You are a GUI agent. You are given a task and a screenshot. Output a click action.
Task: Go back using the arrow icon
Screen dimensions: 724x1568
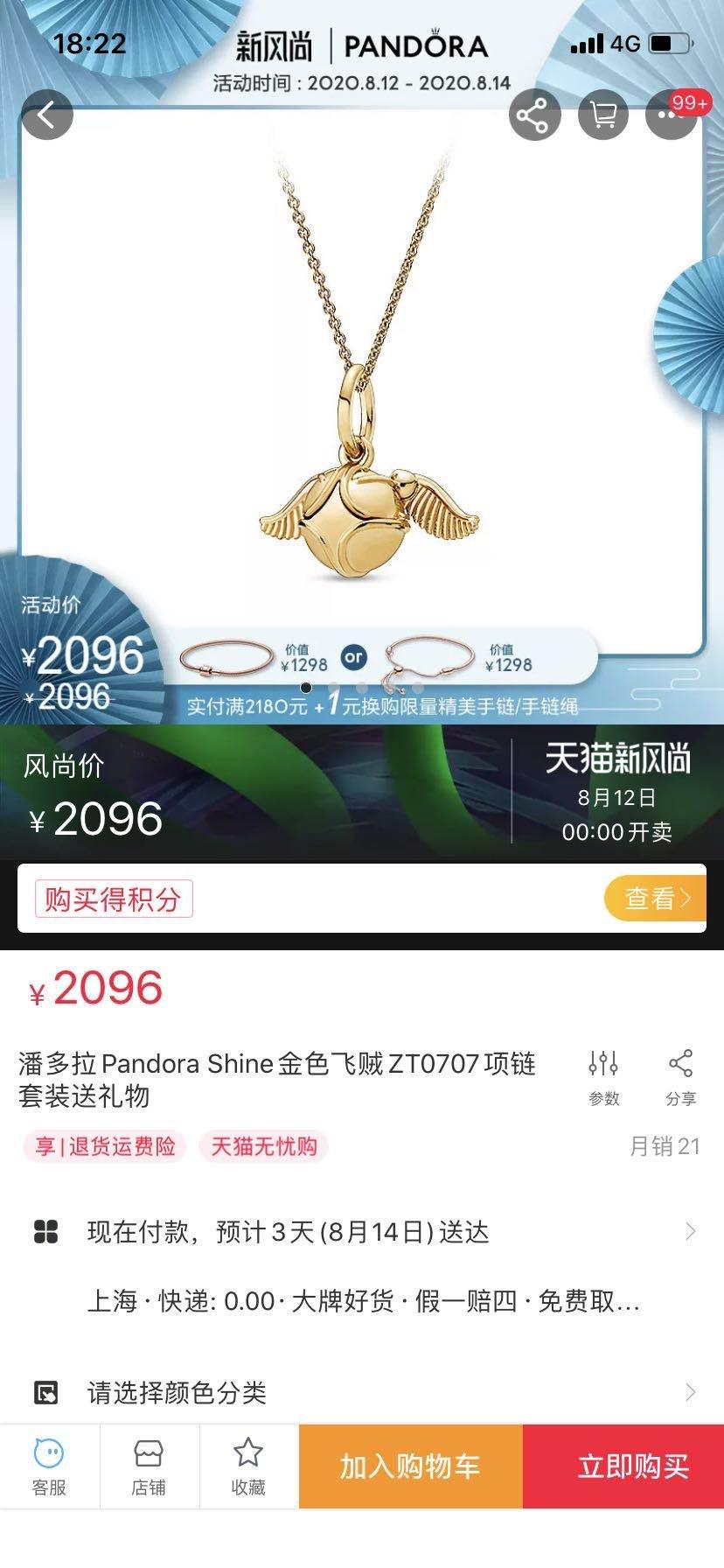coord(47,115)
